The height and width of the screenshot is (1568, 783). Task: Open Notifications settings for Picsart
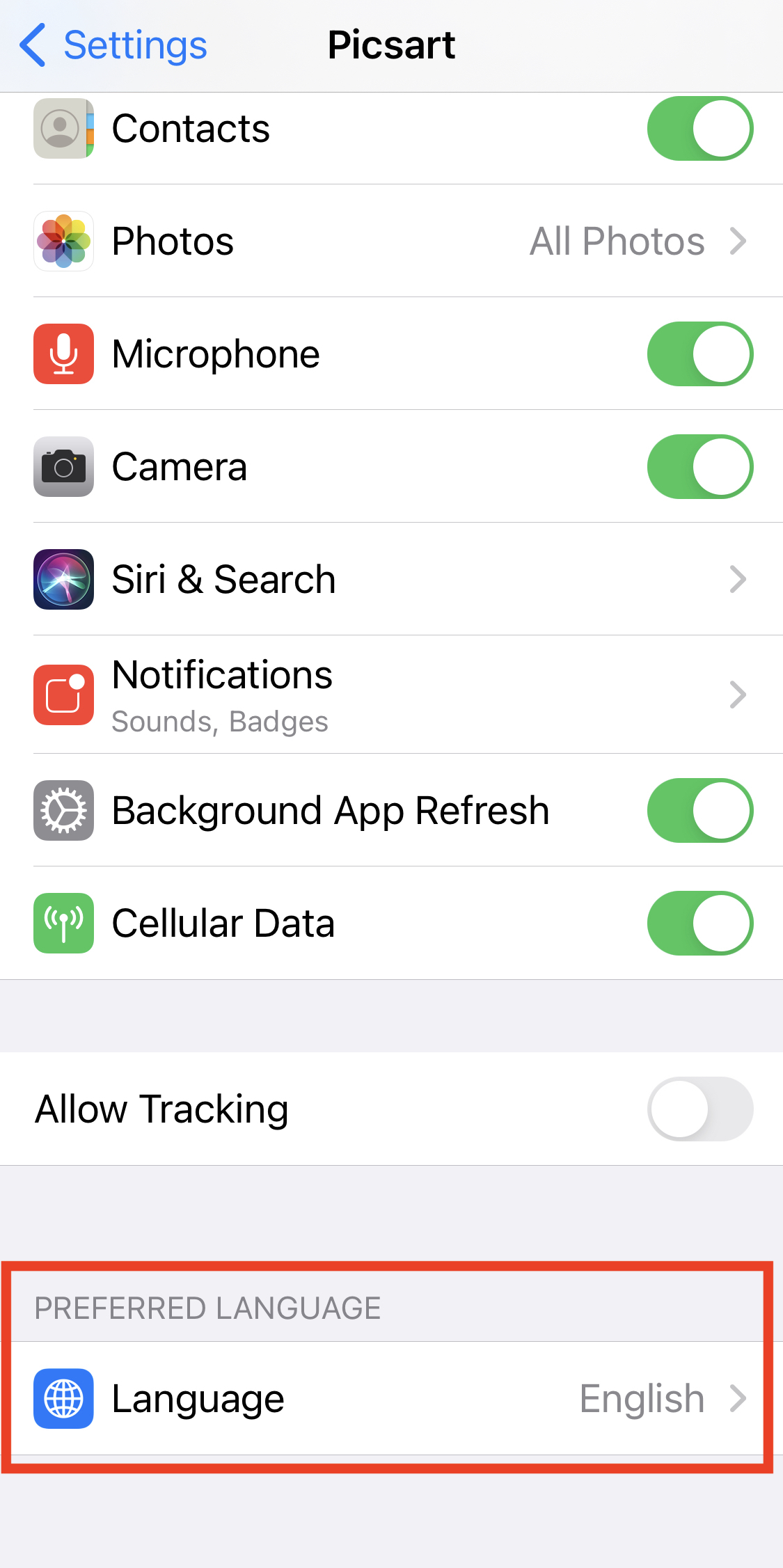391,695
